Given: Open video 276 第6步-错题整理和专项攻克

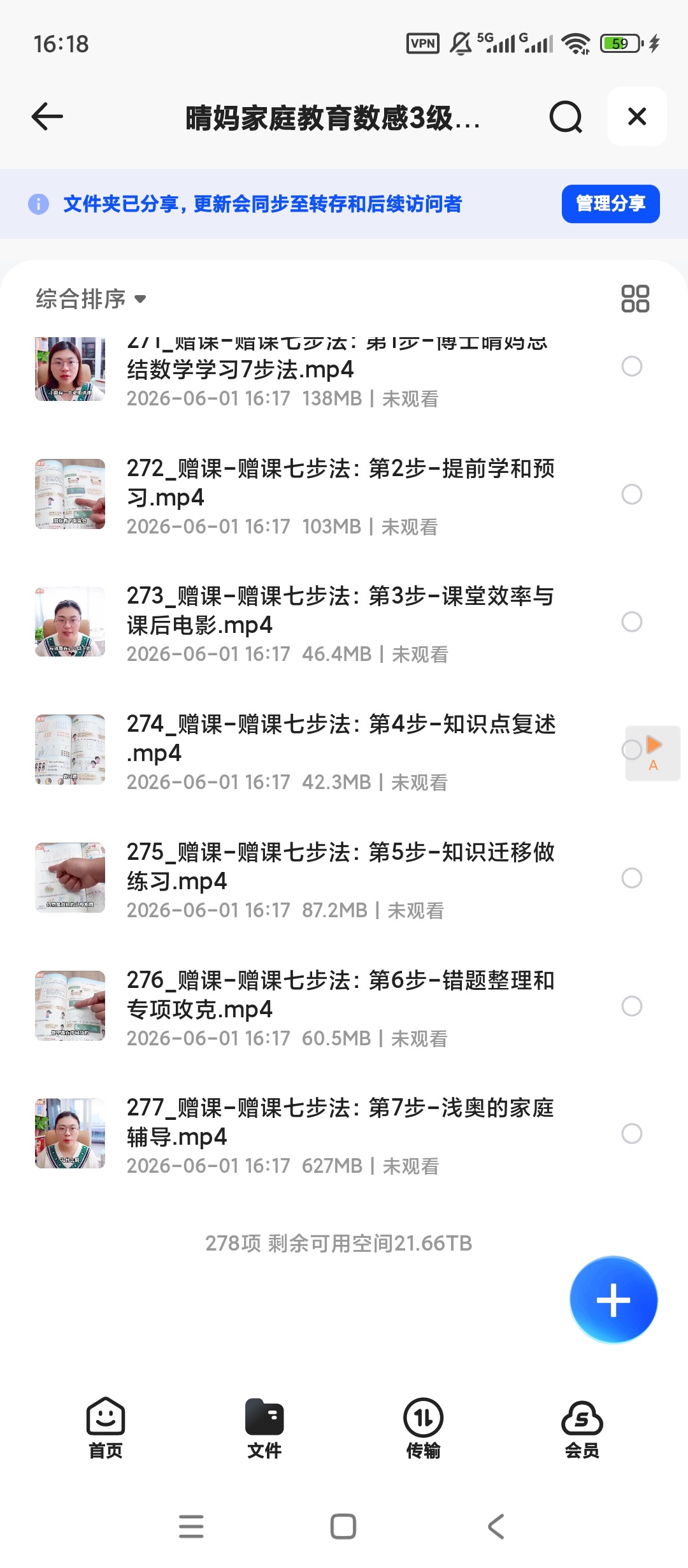Looking at the screenshot, I should [x=341, y=1007].
